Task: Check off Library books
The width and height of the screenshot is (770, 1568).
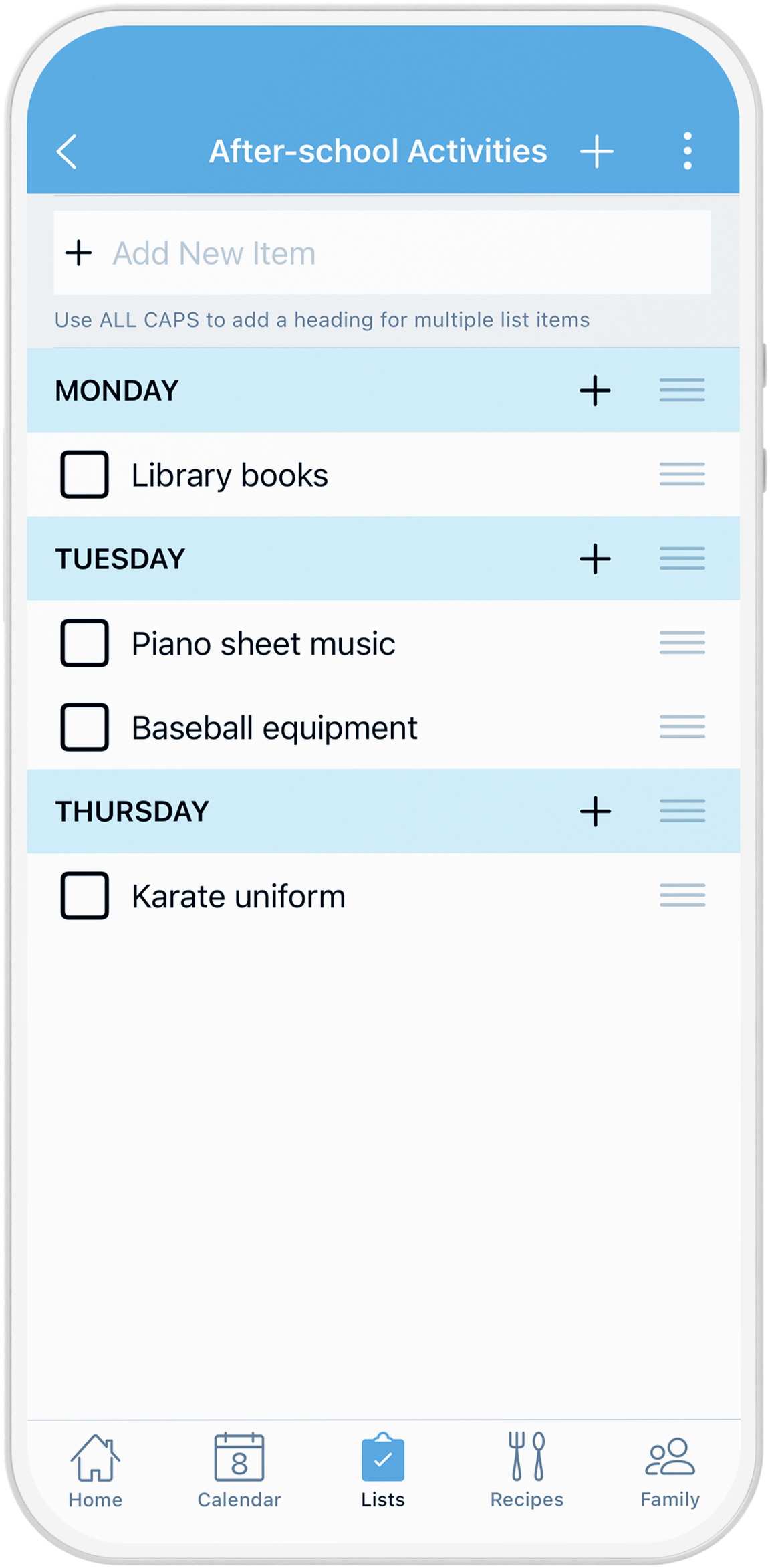Action: pyautogui.click(x=84, y=475)
